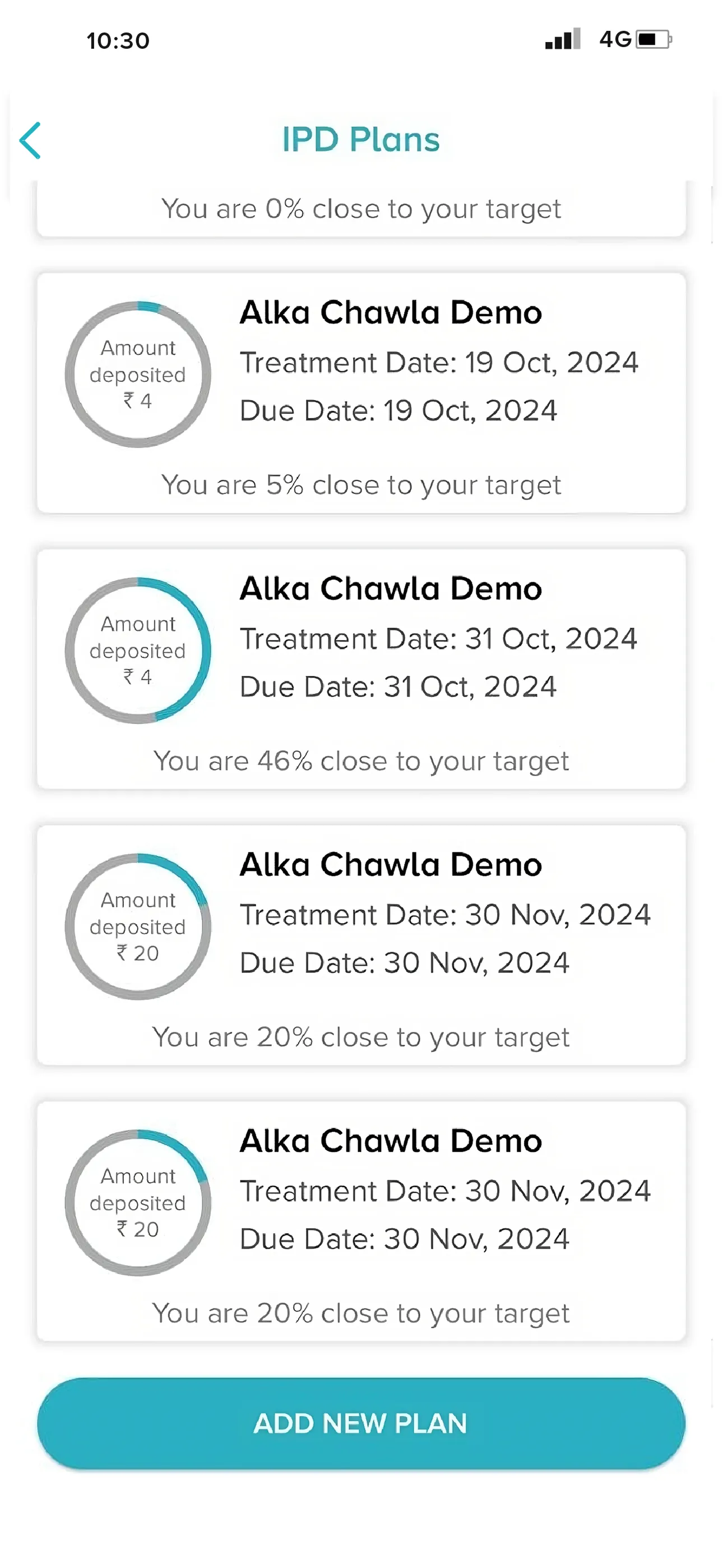Tap the bottom card's amount deposited ring

pyautogui.click(x=138, y=1203)
